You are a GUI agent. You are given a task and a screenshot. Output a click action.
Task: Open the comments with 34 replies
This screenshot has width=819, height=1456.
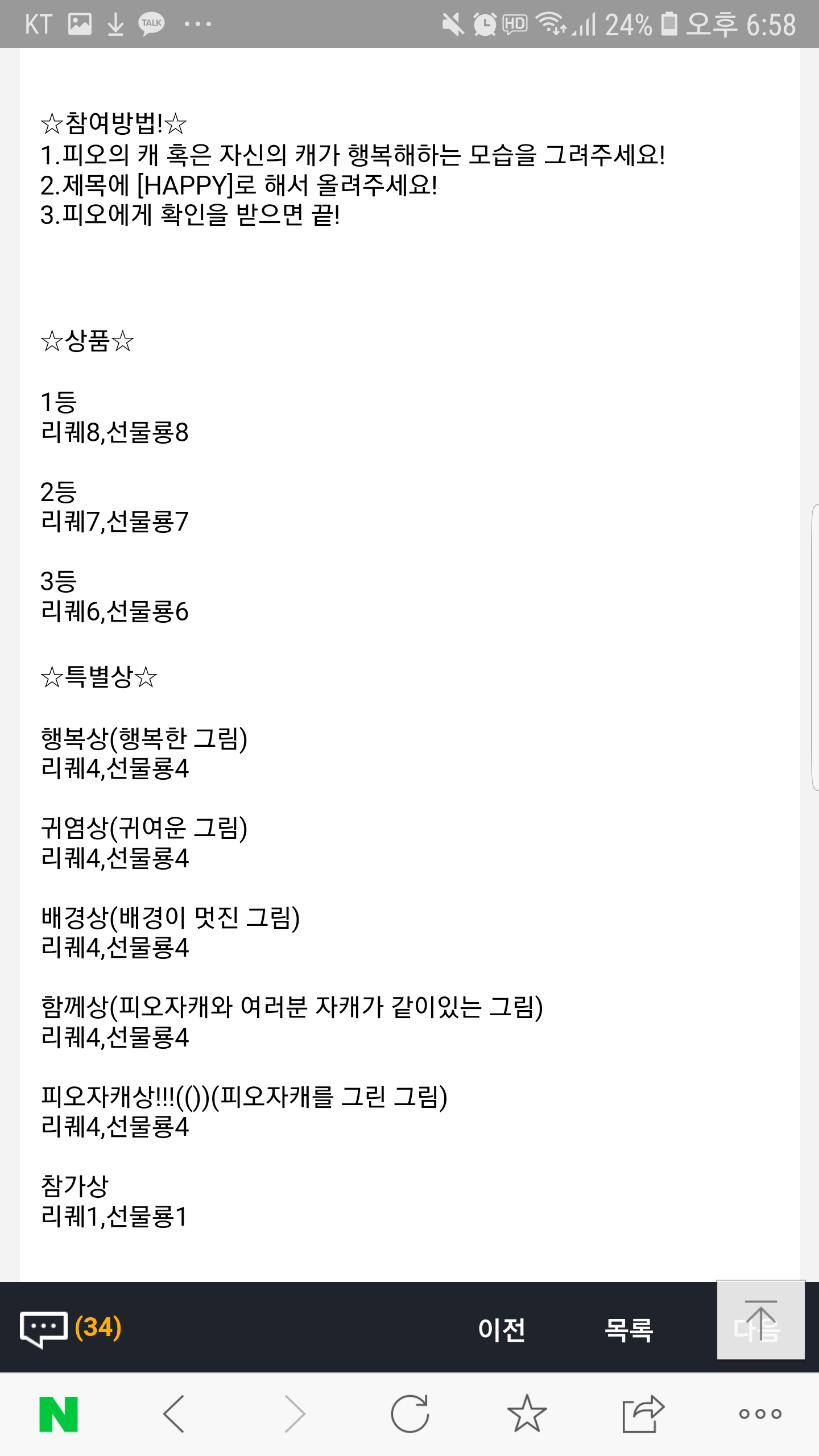click(x=71, y=1329)
